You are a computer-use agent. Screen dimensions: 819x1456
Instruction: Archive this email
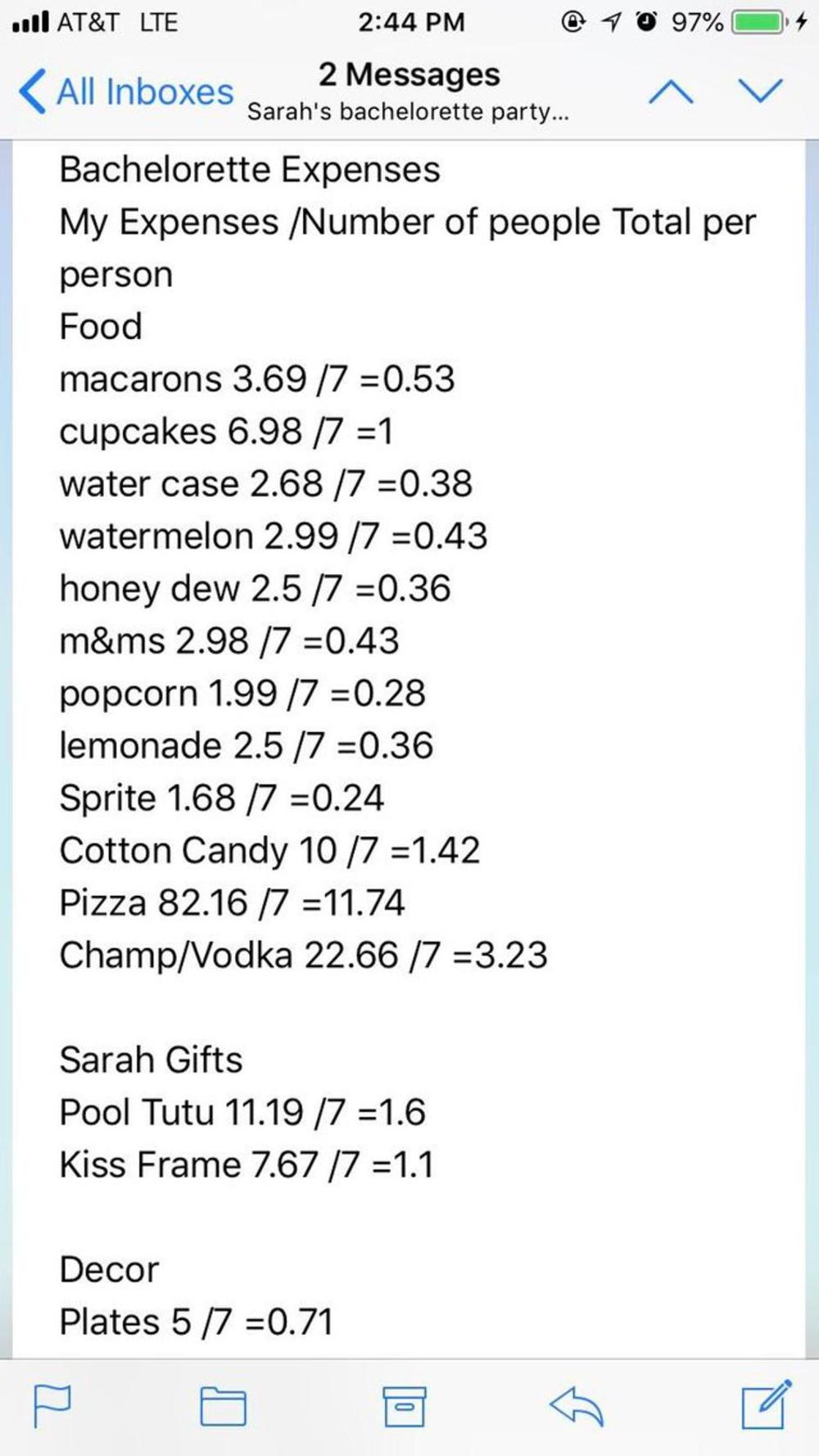[405, 1407]
